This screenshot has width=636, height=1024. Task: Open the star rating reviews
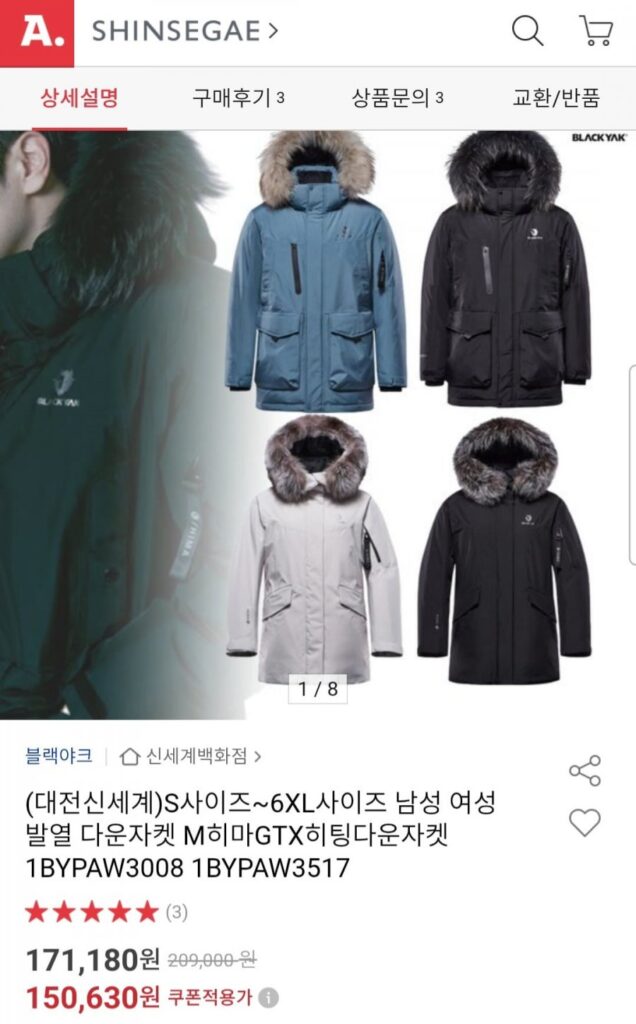[105, 911]
